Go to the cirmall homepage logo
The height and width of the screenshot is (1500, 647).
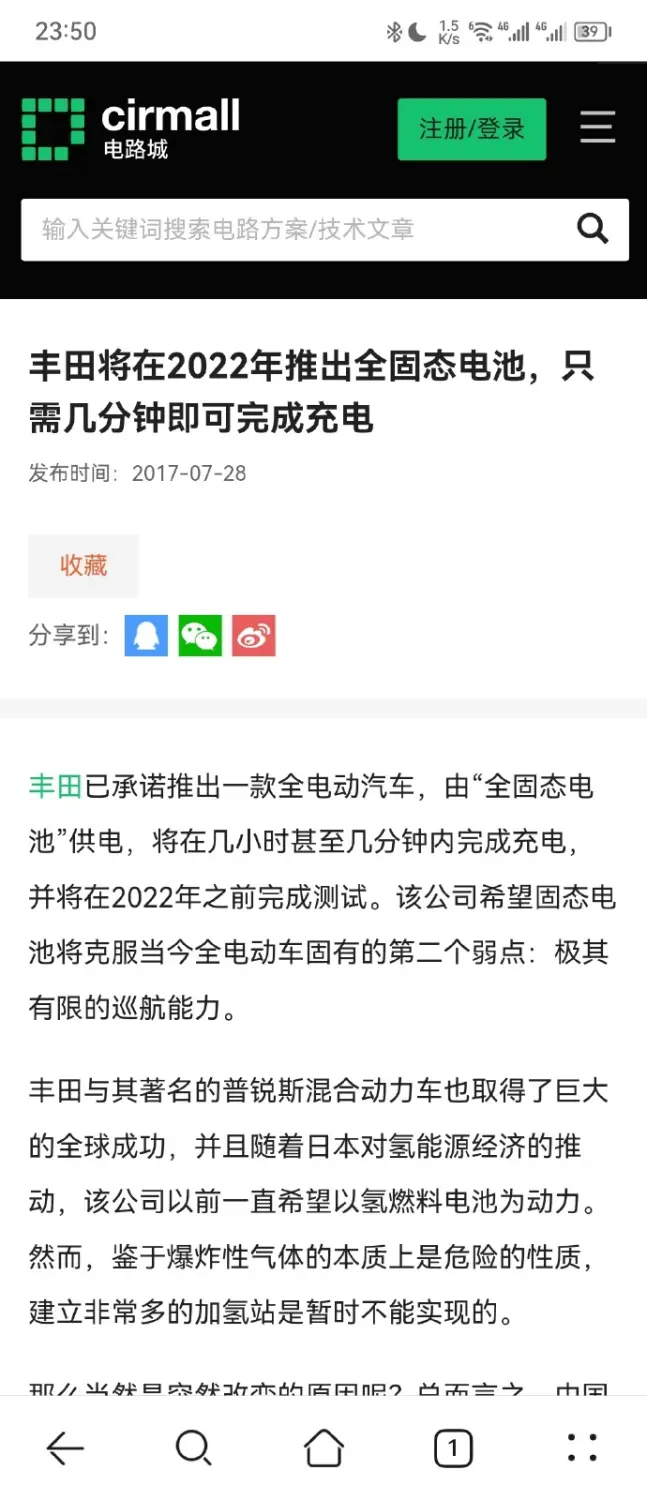[130, 128]
